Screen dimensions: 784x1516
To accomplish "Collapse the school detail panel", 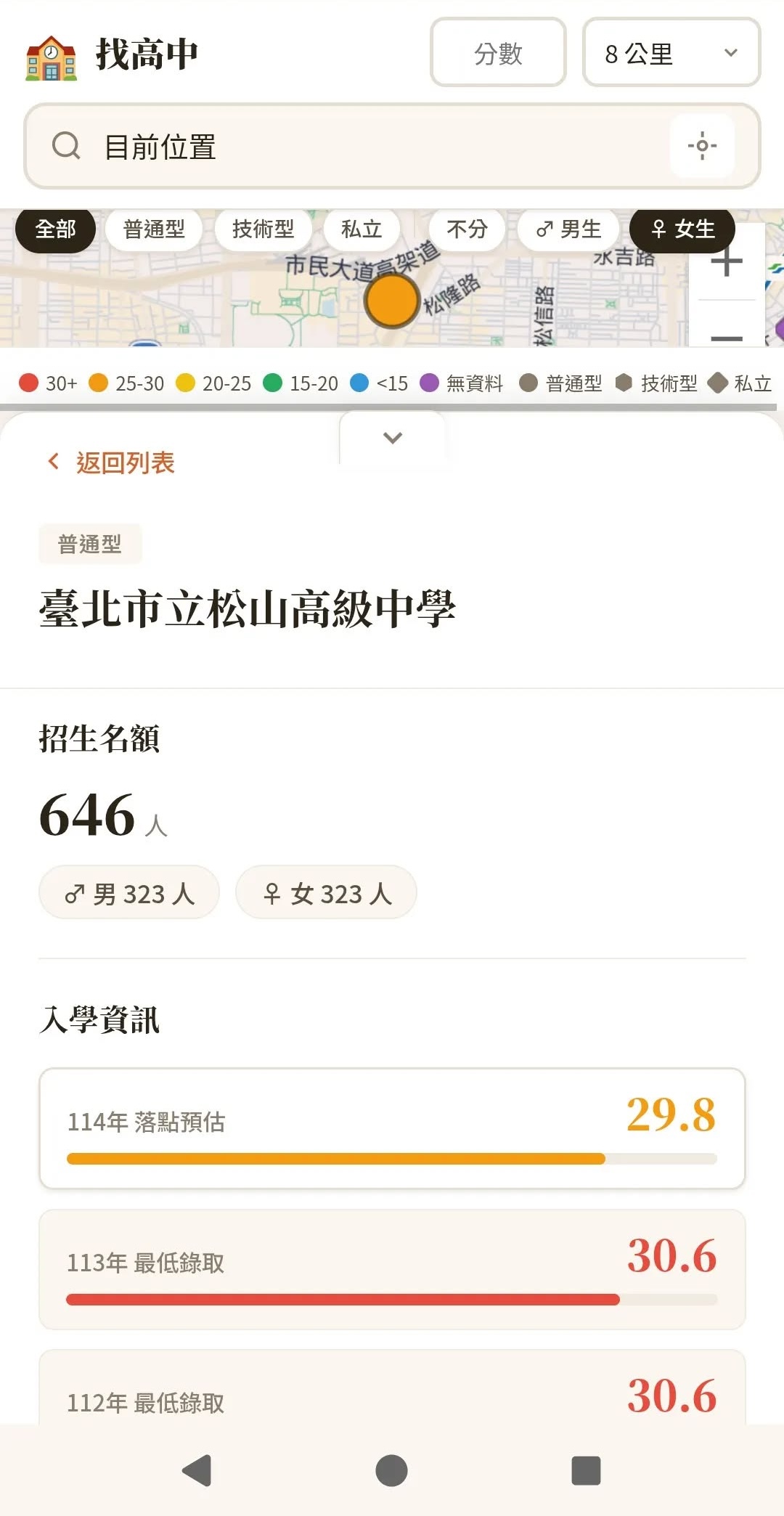I will coord(393,438).
